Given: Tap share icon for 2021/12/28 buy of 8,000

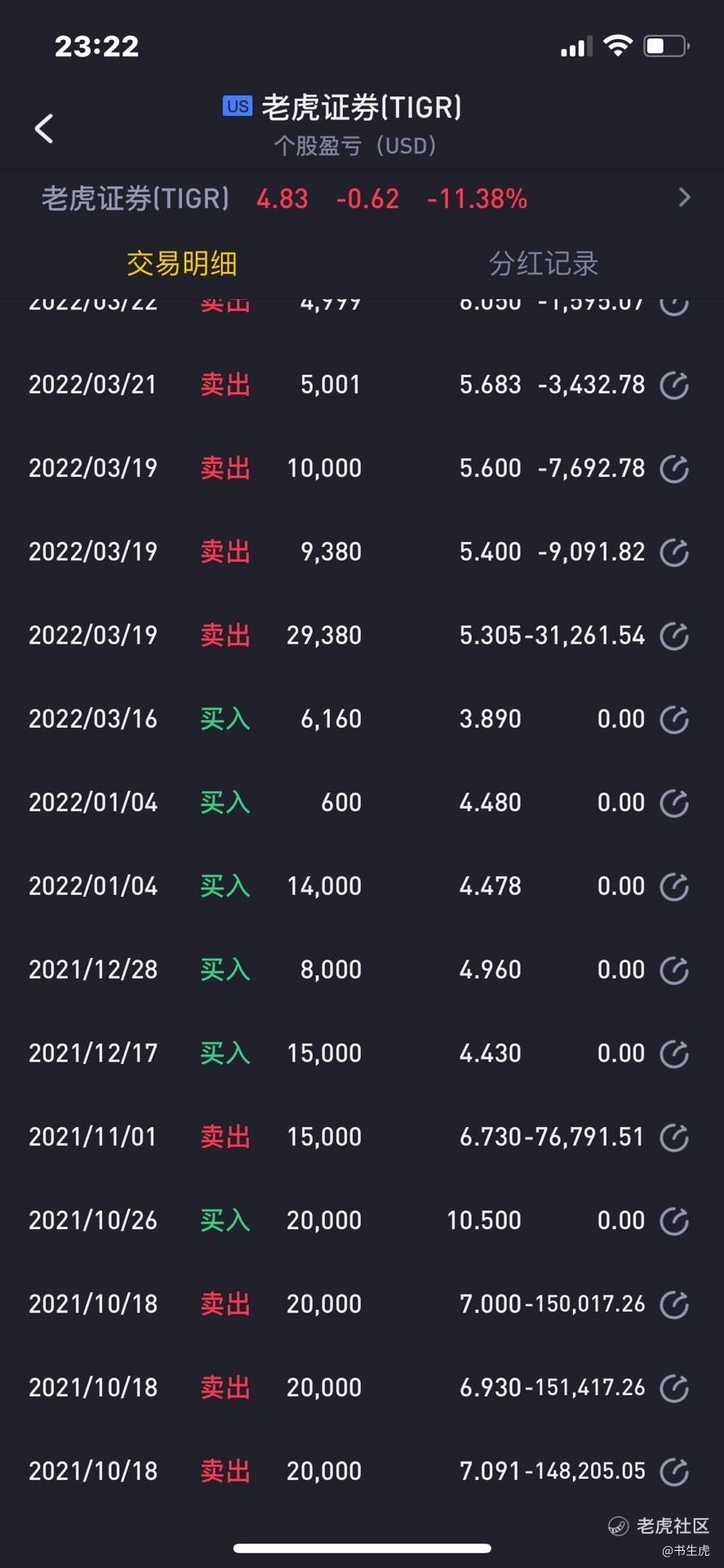Looking at the screenshot, I should coord(674,970).
